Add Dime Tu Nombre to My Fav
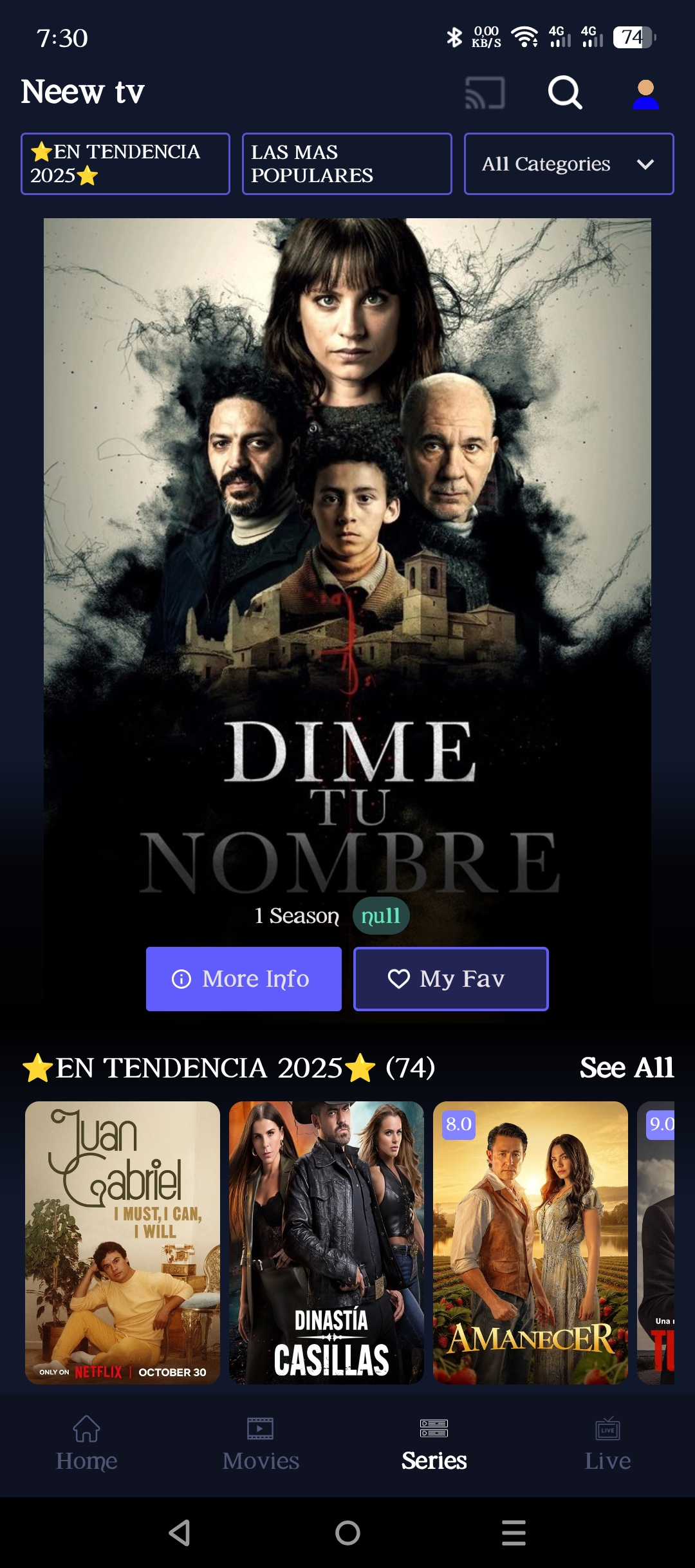Viewport: 695px width, 1568px height. pyautogui.click(x=450, y=978)
